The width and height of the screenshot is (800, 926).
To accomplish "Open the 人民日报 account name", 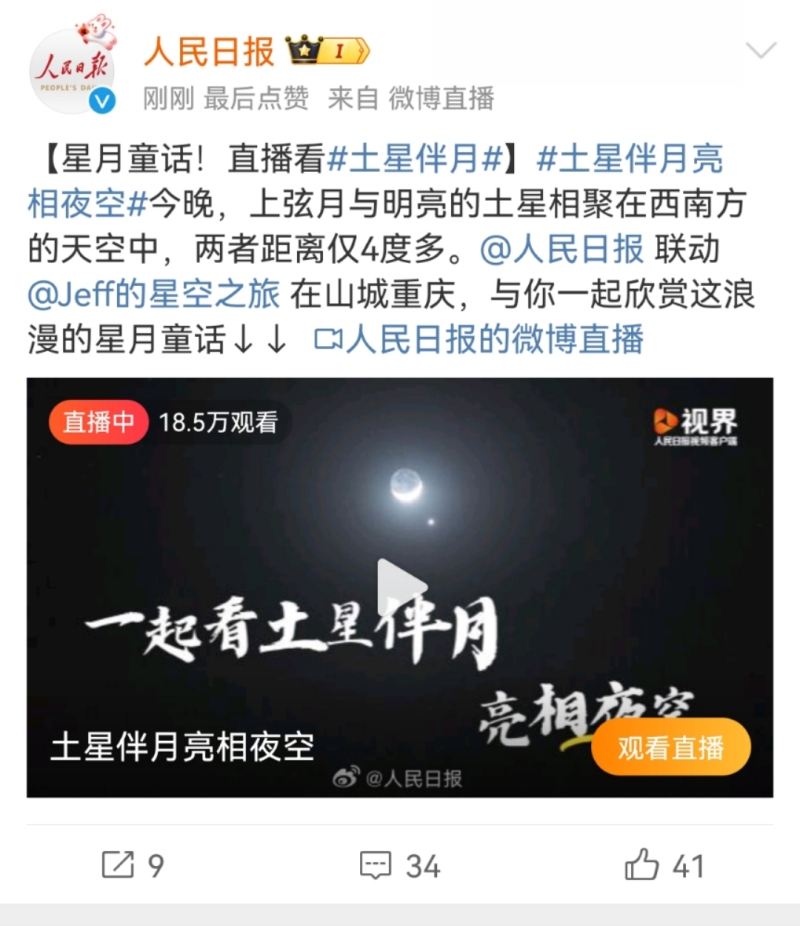I will (208, 50).
